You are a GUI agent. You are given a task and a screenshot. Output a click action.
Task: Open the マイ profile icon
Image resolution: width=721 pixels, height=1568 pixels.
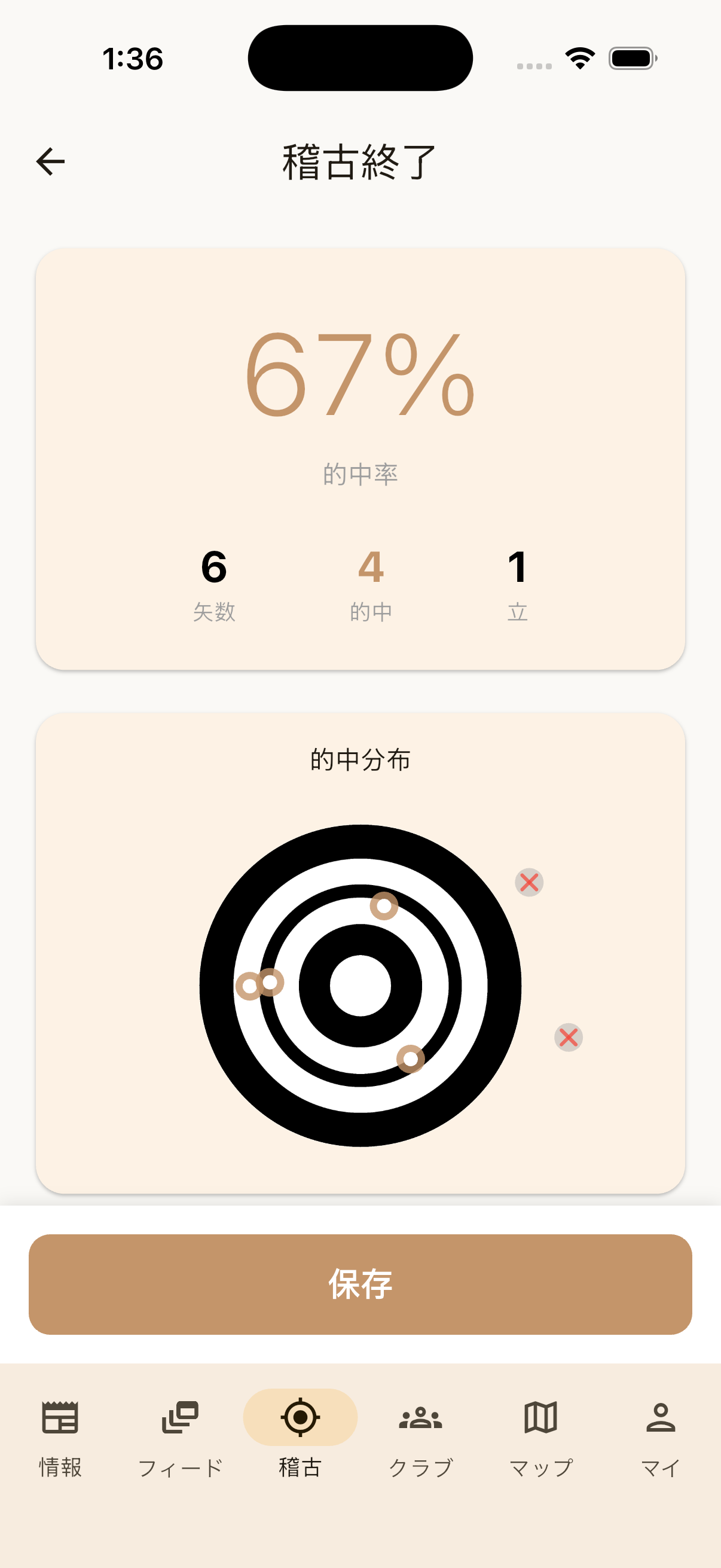tap(661, 1417)
